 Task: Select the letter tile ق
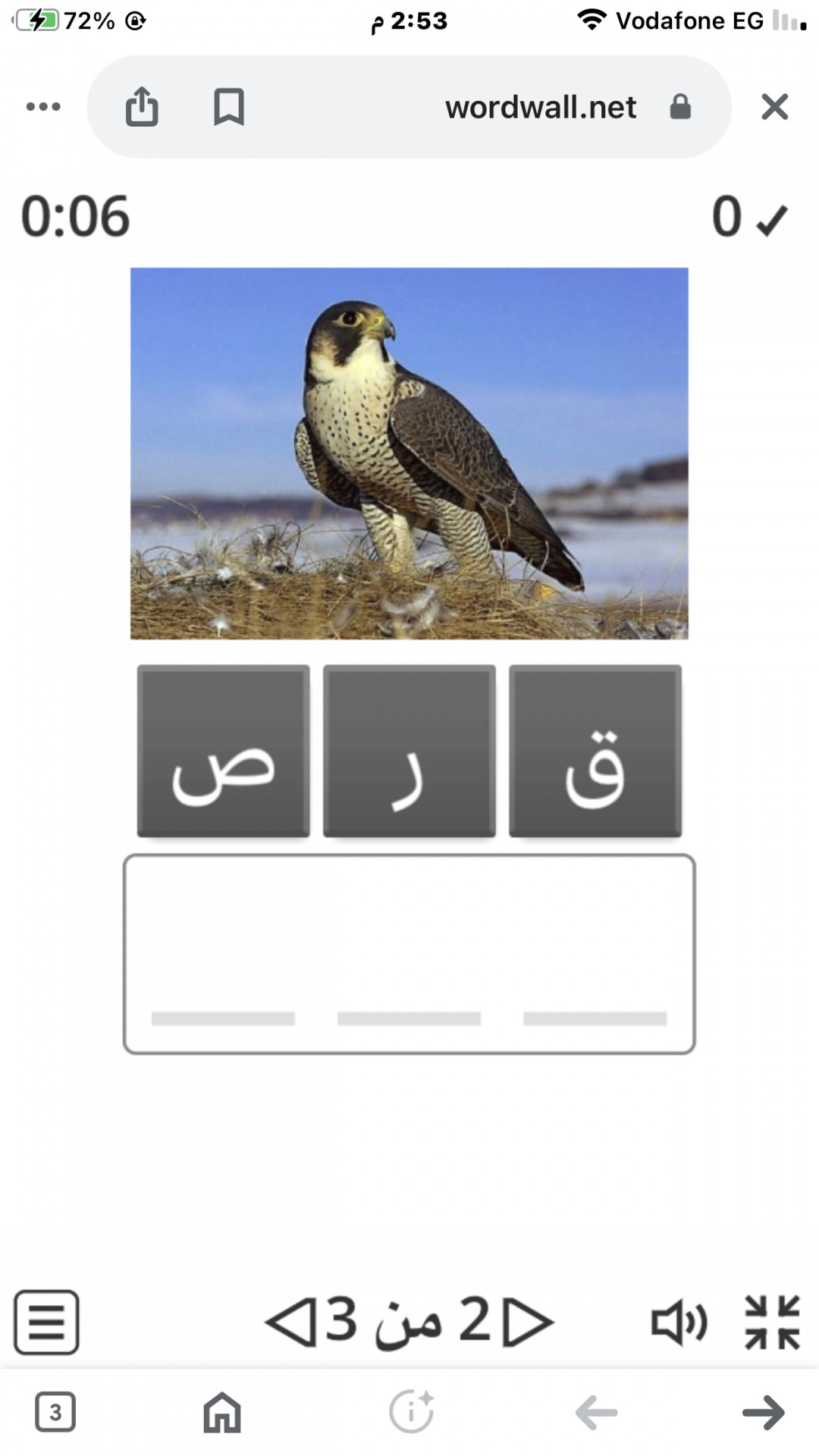tap(595, 751)
